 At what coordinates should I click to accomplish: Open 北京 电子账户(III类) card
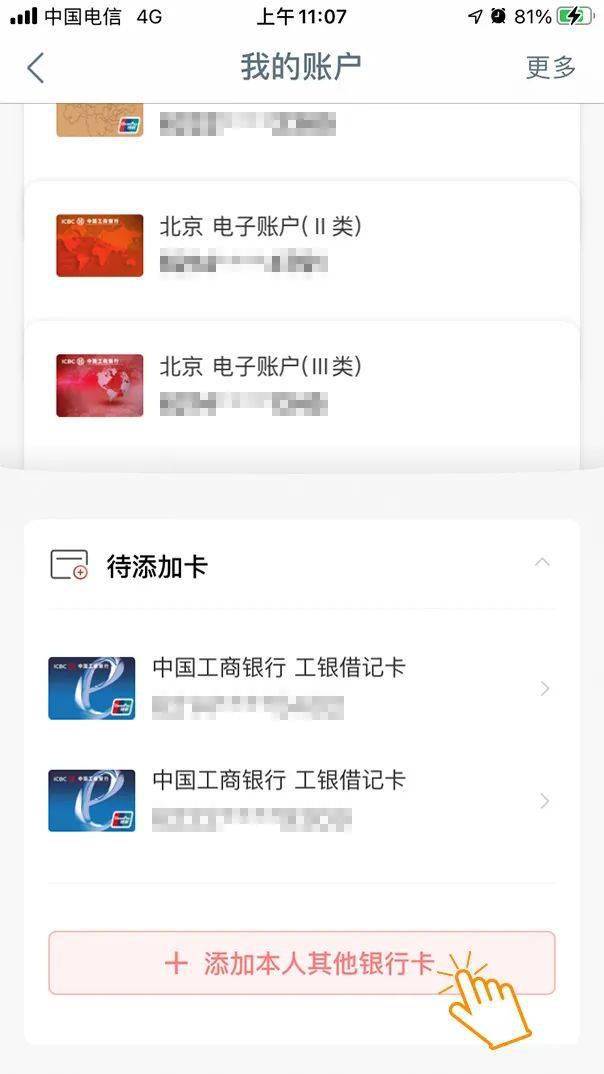pos(300,385)
